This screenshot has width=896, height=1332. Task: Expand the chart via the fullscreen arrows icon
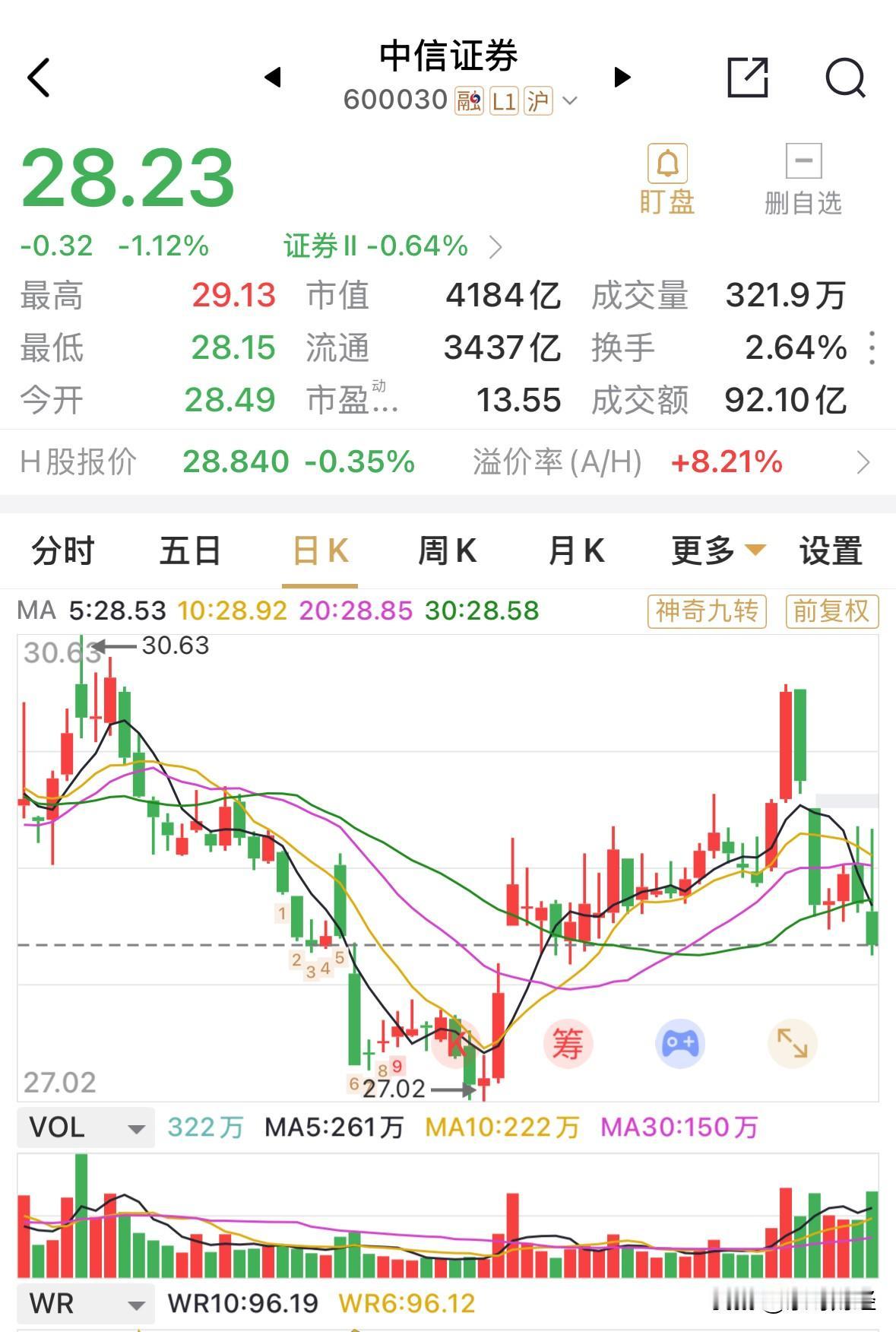tap(793, 1044)
